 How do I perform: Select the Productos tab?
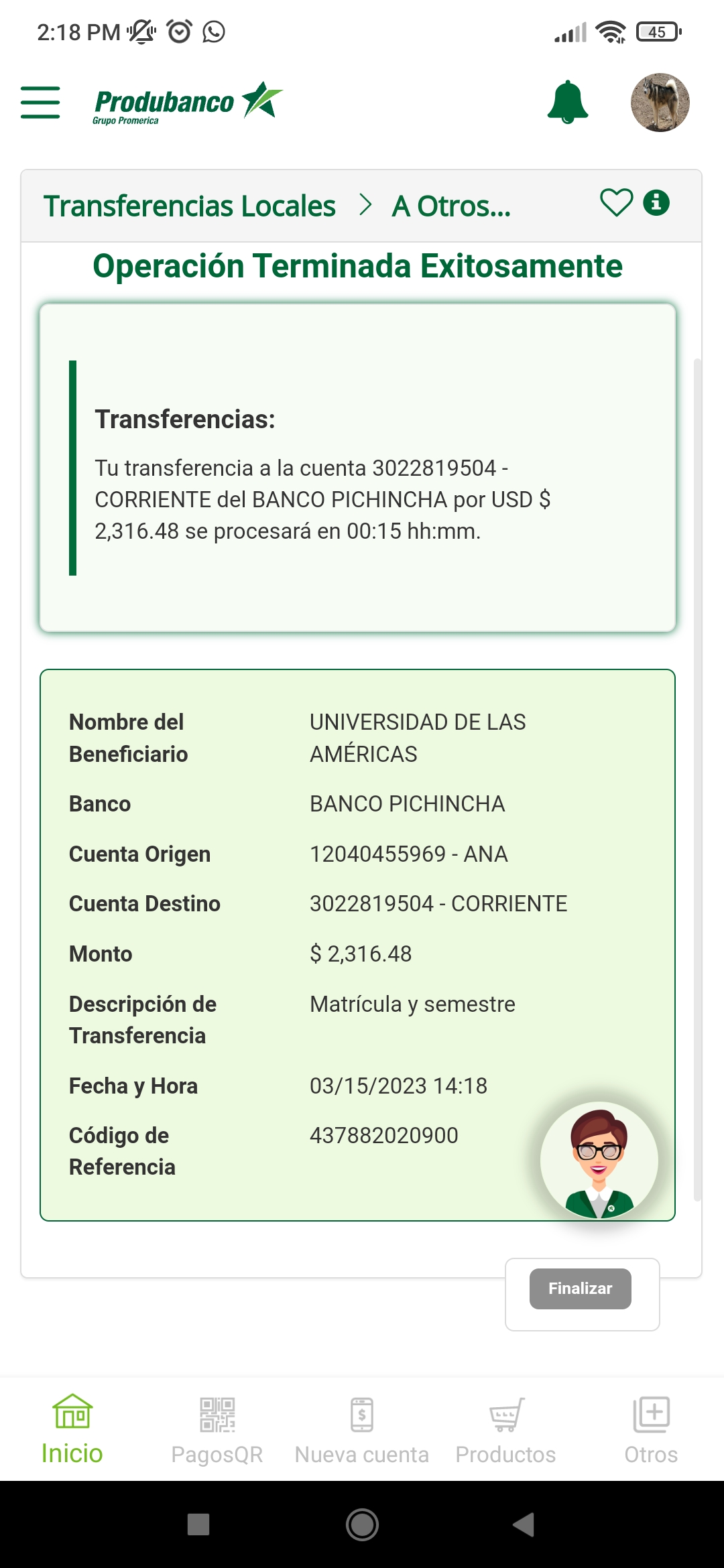(x=506, y=1429)
